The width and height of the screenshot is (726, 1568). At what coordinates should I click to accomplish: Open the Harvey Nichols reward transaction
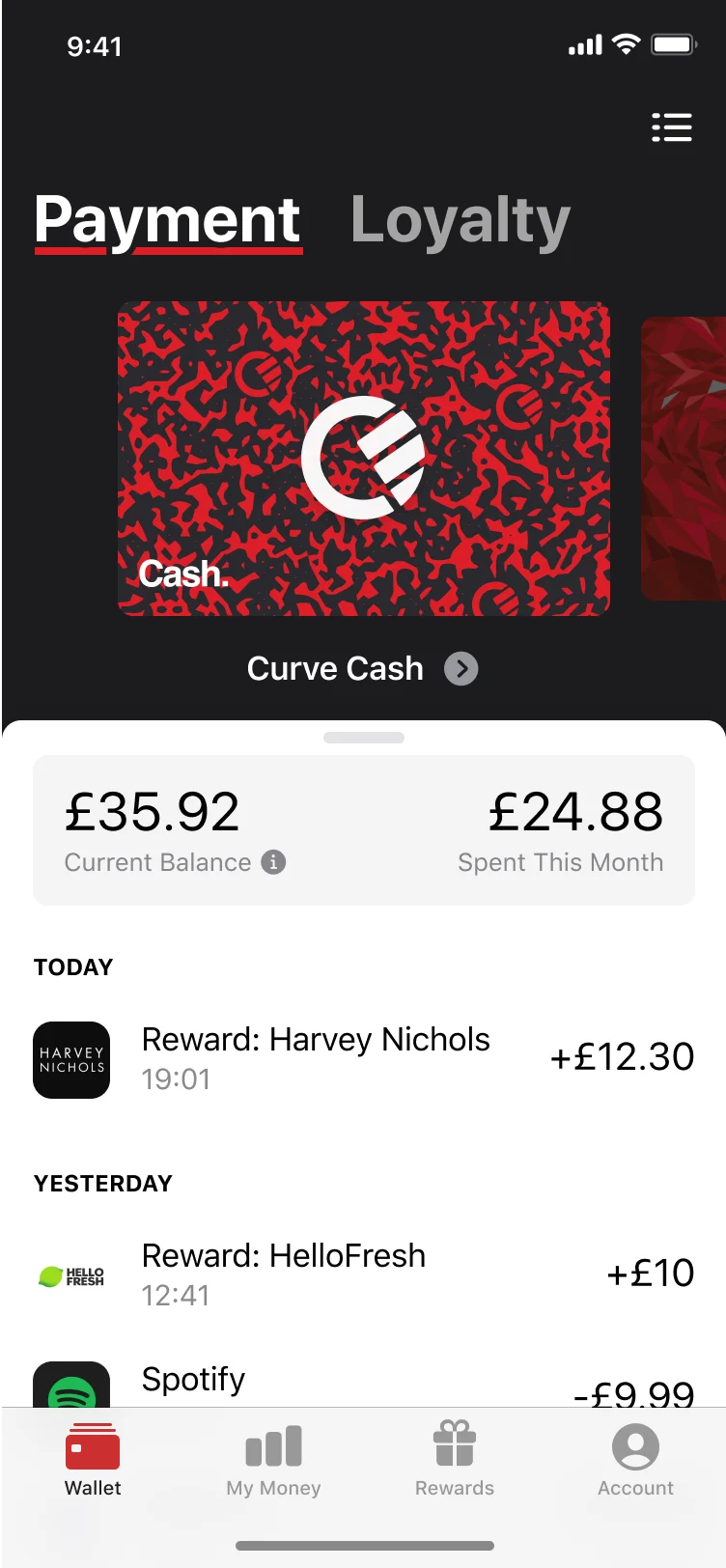coord(363,1058)
